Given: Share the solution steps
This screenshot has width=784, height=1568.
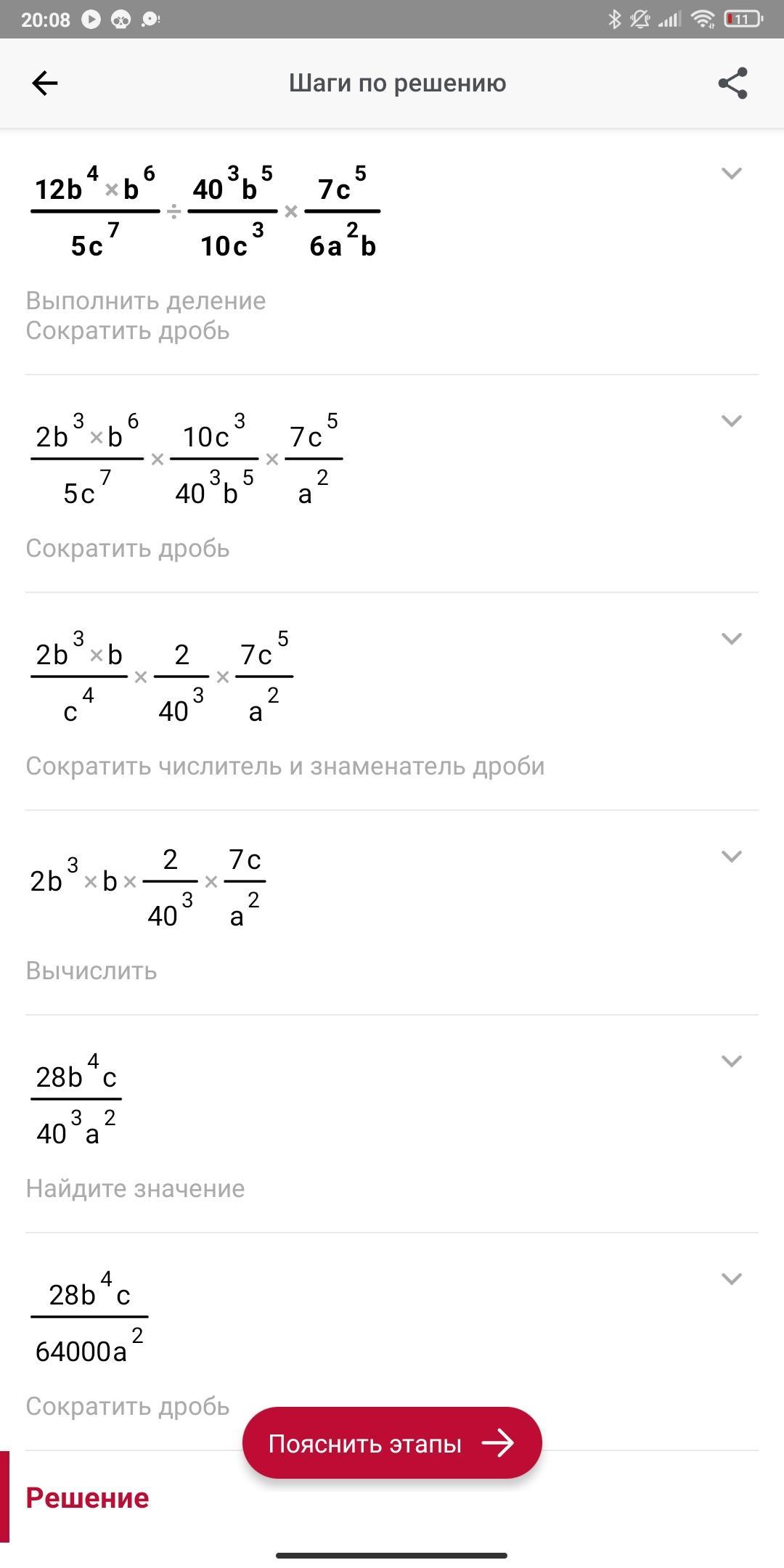Looking at the screenshot, I should point(732,83).
